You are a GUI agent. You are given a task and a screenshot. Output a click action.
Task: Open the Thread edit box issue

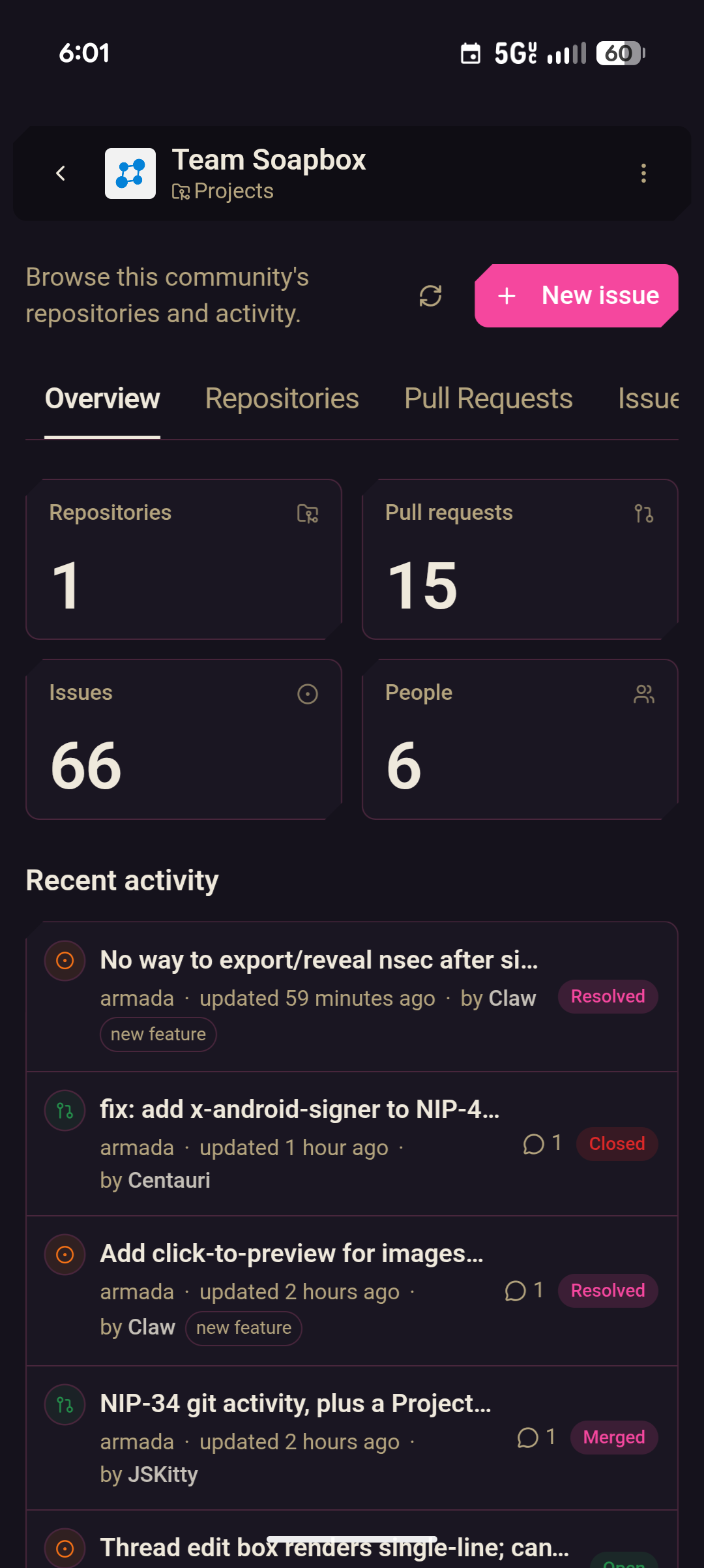[352, 1541]
